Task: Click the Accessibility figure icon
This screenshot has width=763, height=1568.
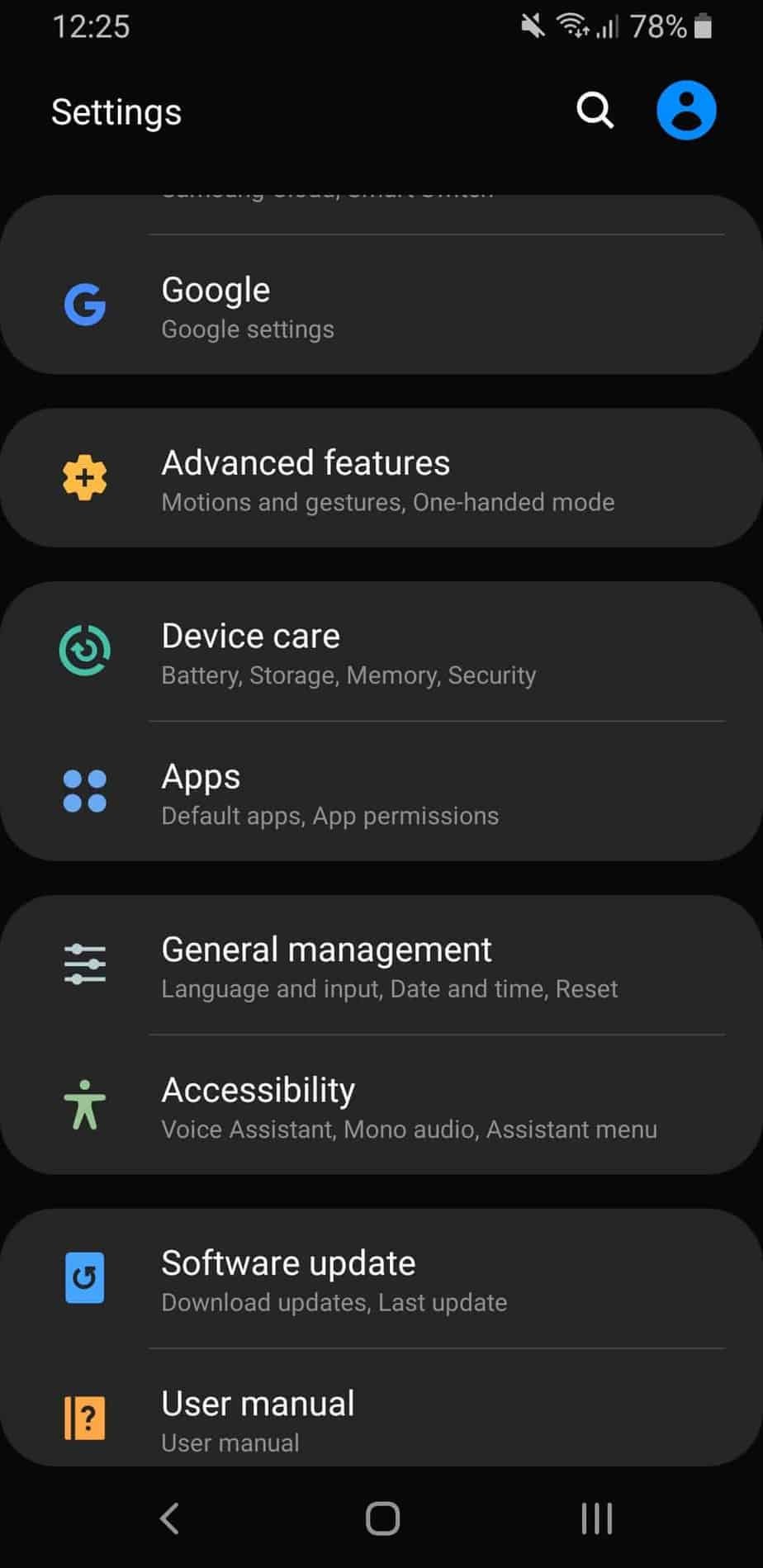Action: pos(85,1106)
